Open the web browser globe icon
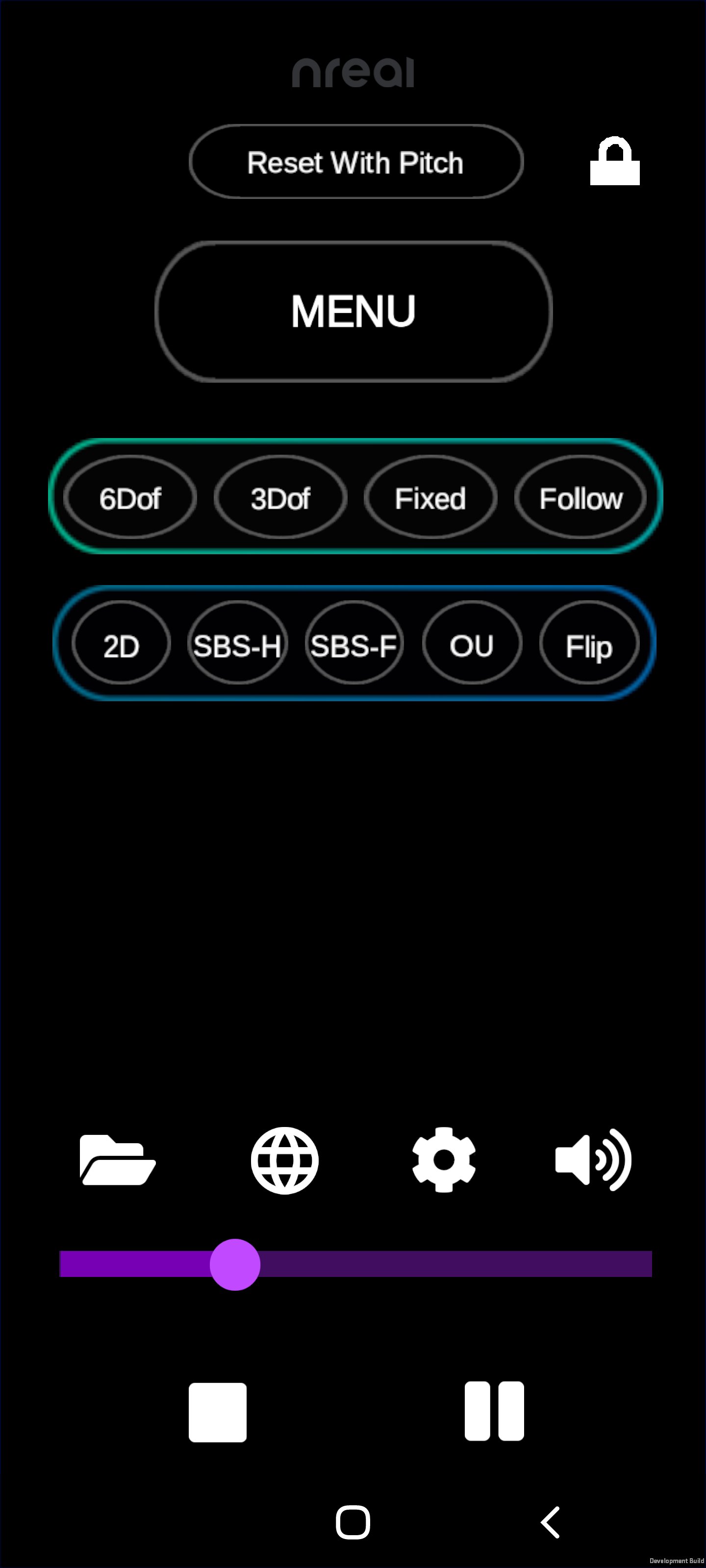 [284, 1159]
